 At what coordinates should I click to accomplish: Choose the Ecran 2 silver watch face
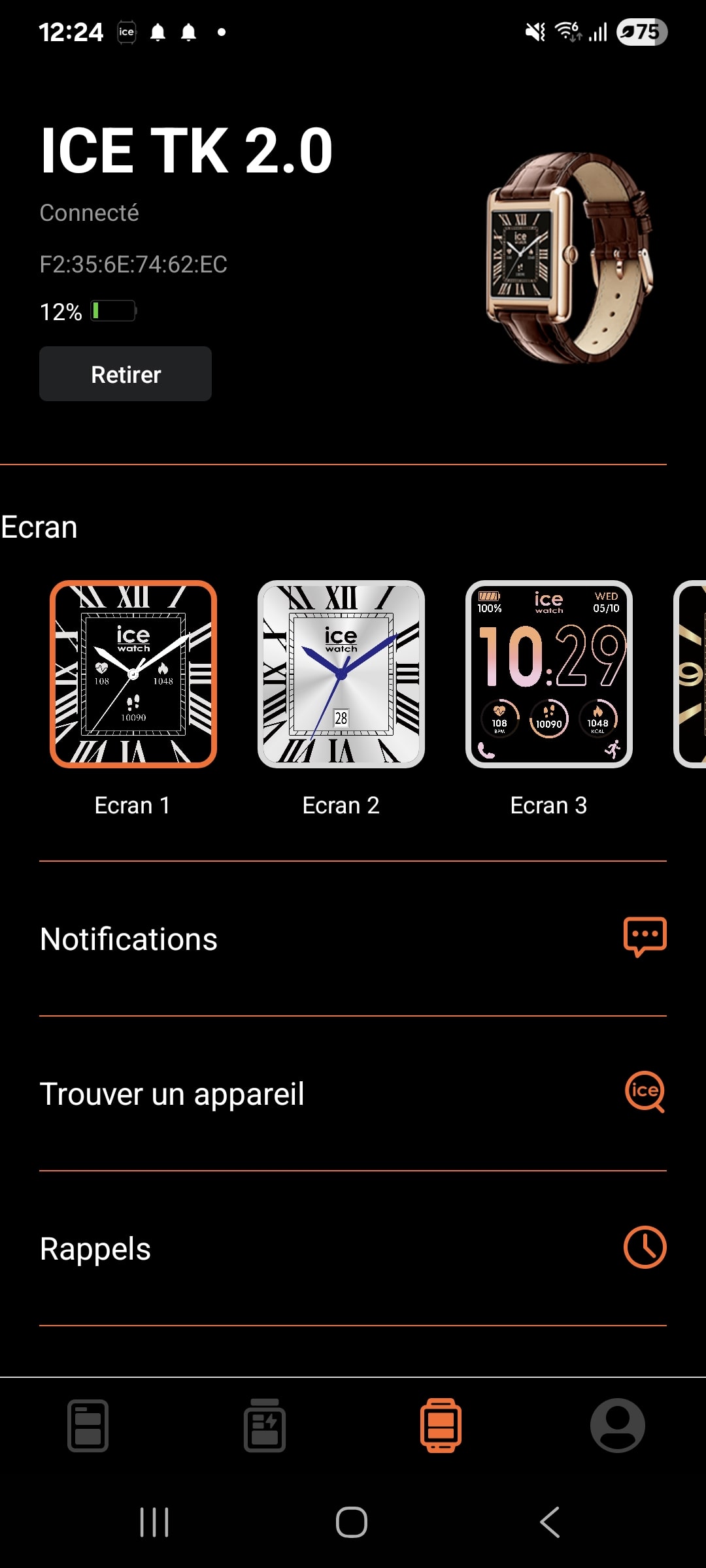coord(341,674)
